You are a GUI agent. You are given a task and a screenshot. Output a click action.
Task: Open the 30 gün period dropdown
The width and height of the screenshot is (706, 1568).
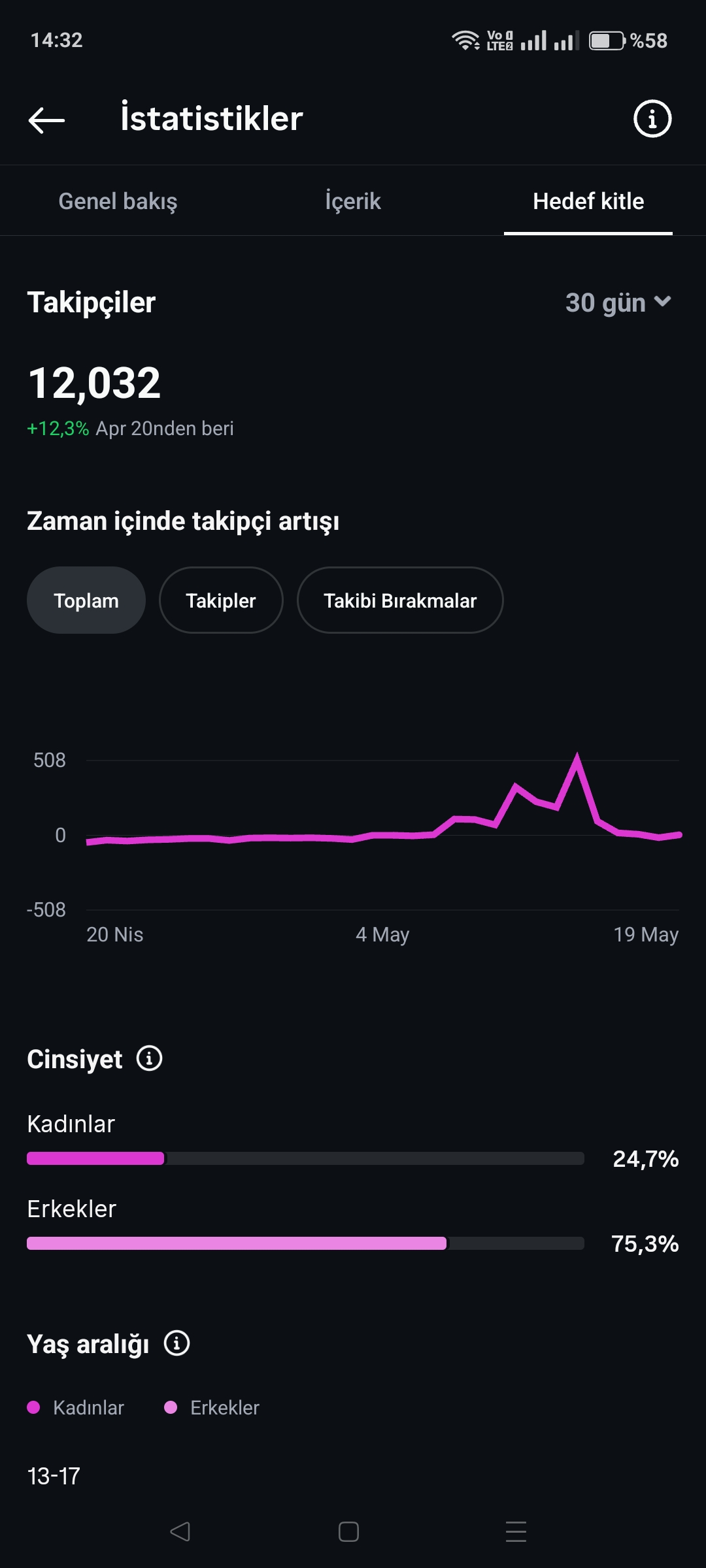pyautogui.click(x=618, y=302)
